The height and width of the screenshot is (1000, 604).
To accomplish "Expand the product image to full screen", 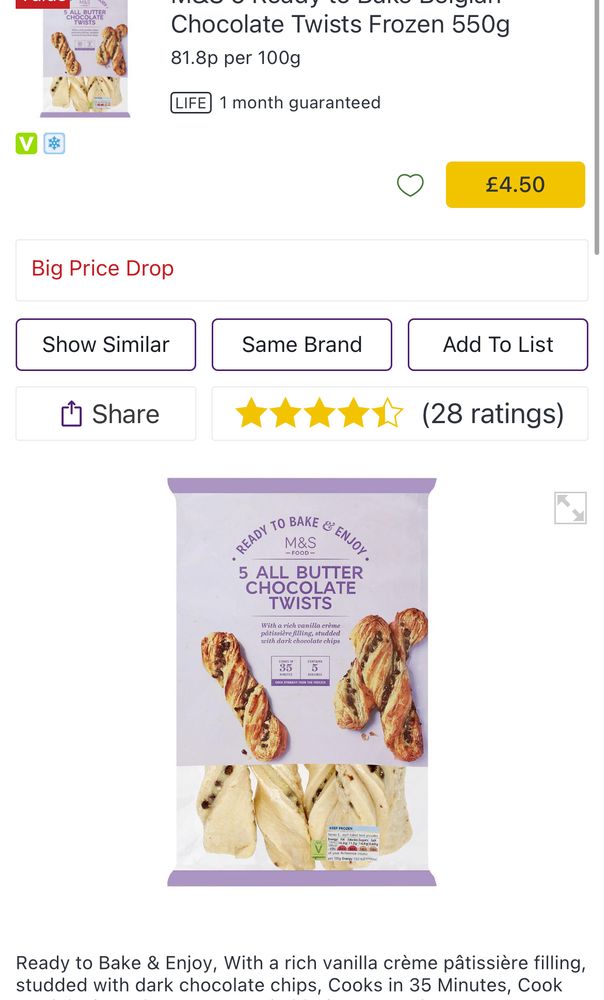I will coord(570,508).
